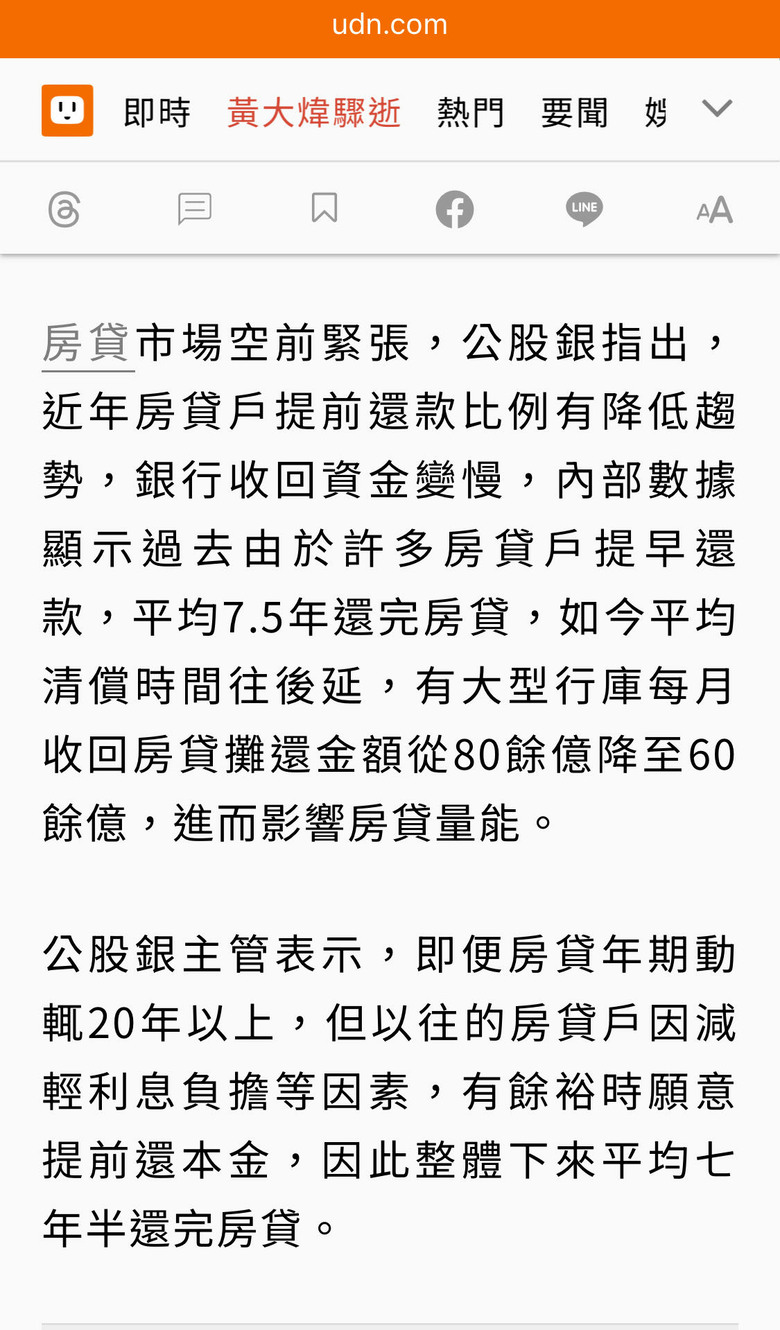Open the underlined 房貸 keyword link
780x1330 pixels.
click(x=88, y=344)
